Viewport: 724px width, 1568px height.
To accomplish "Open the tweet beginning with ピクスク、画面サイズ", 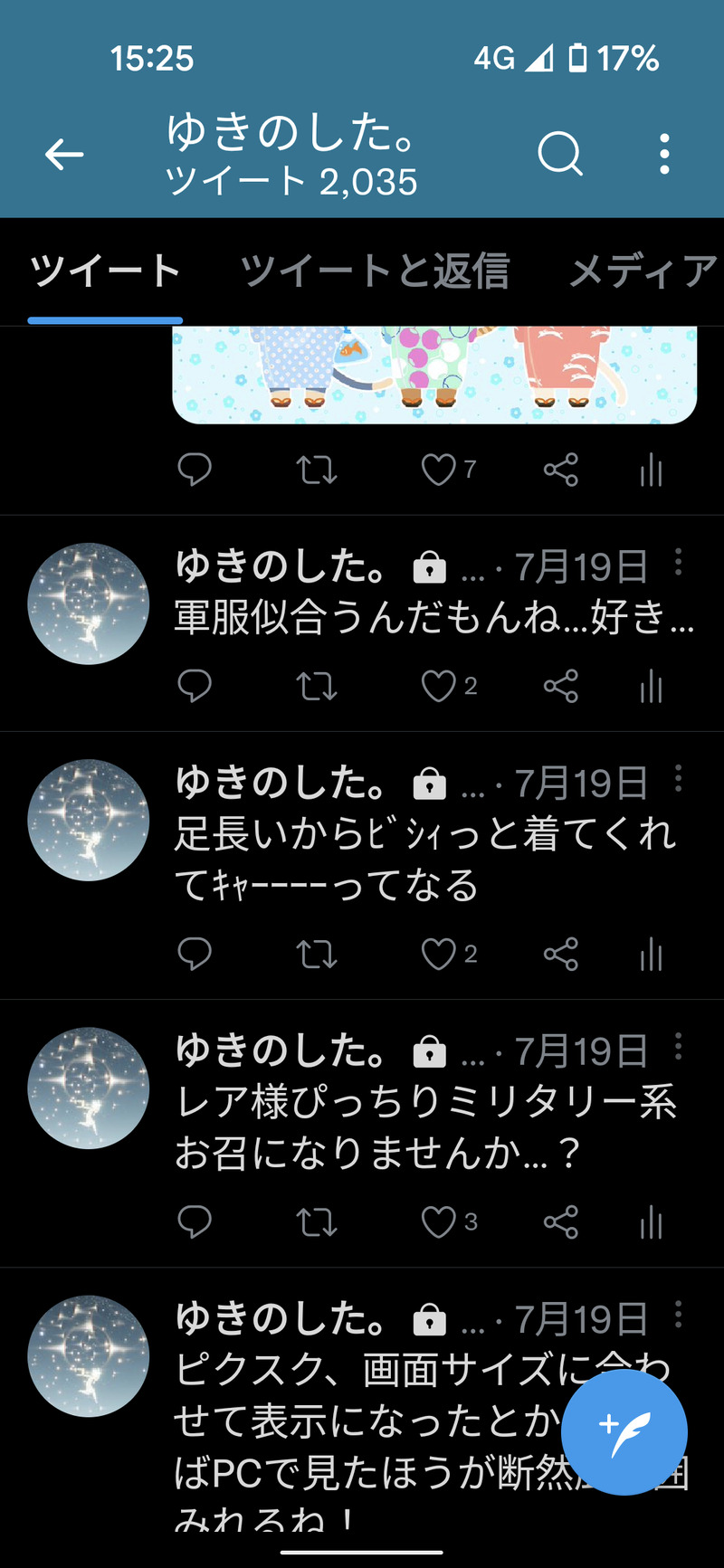I will coord(362,1421).
